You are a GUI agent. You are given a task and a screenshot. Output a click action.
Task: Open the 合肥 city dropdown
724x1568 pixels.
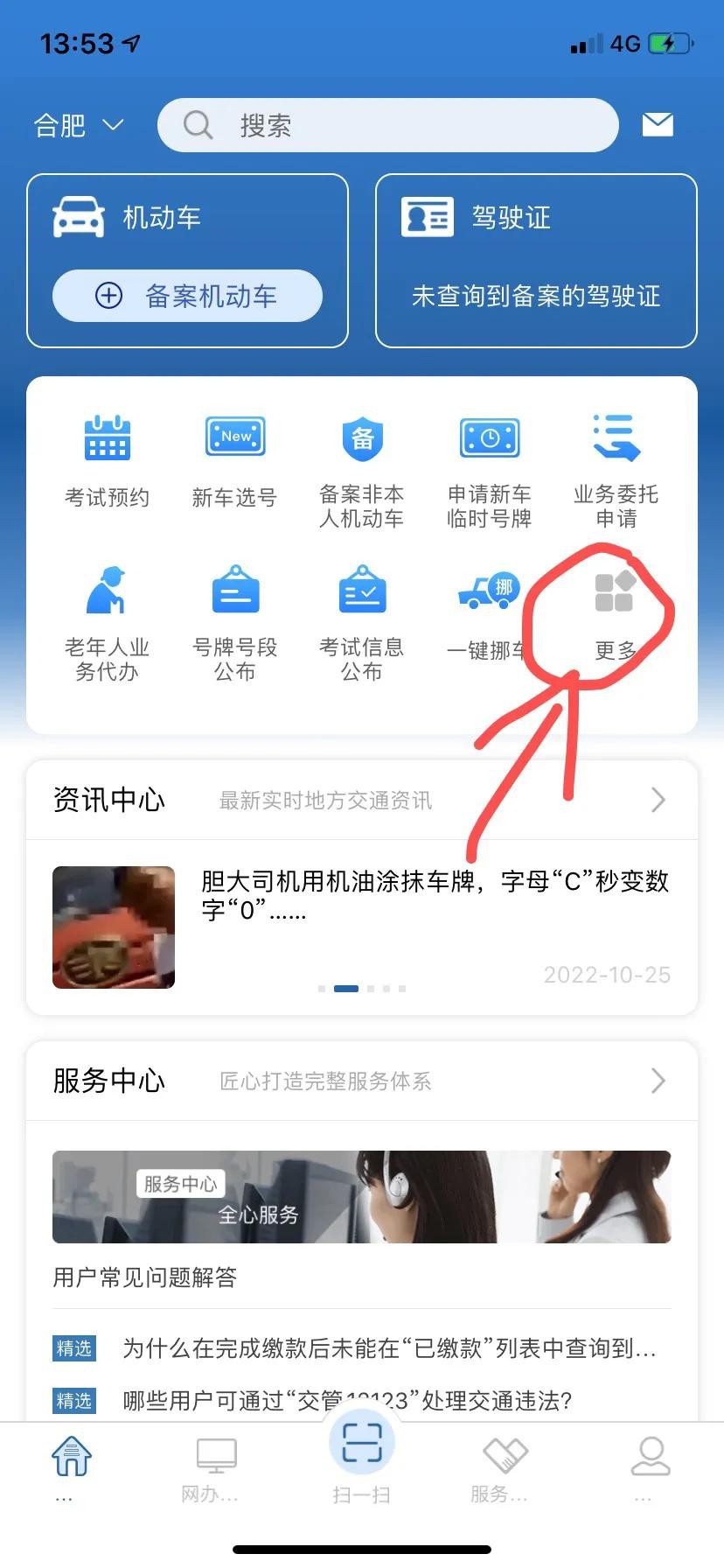(x=78, y=126)
